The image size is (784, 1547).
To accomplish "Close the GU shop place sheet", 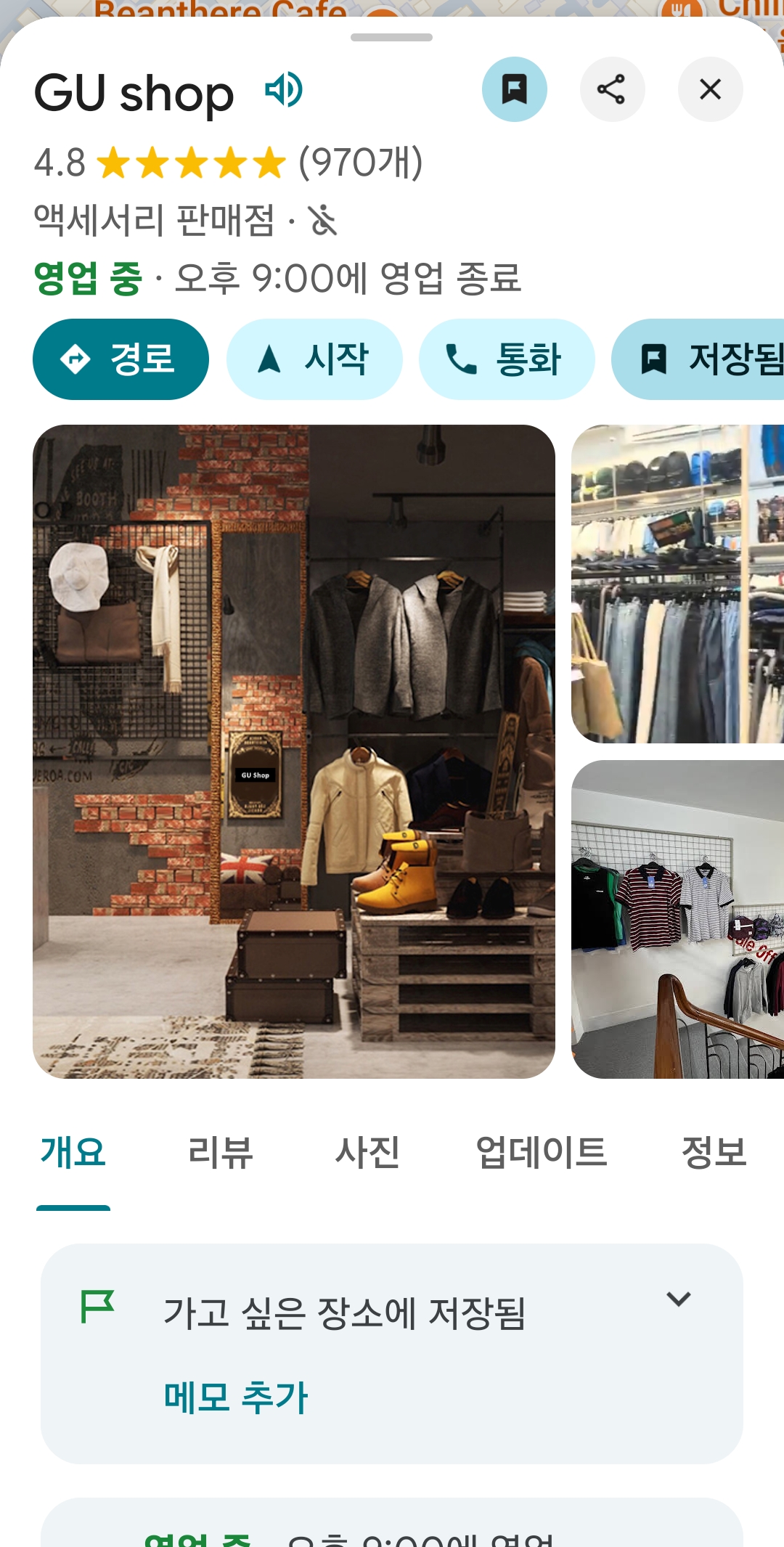I will pyautogui.click(x=709, y=89).
